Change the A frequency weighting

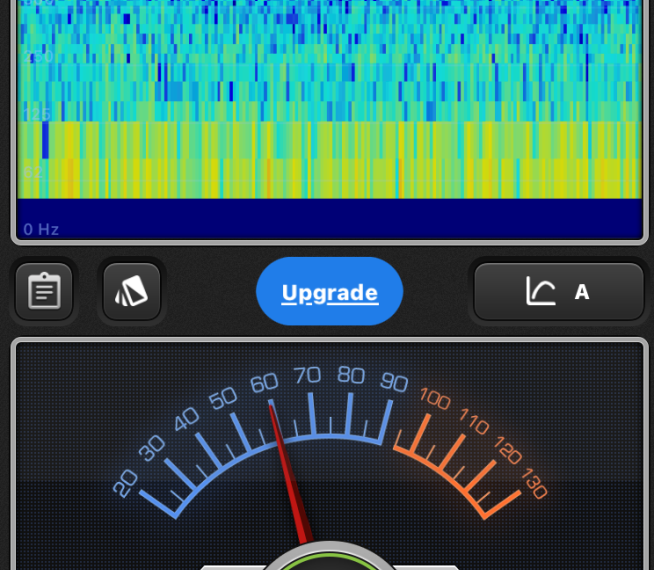click(x=558, y=292)
